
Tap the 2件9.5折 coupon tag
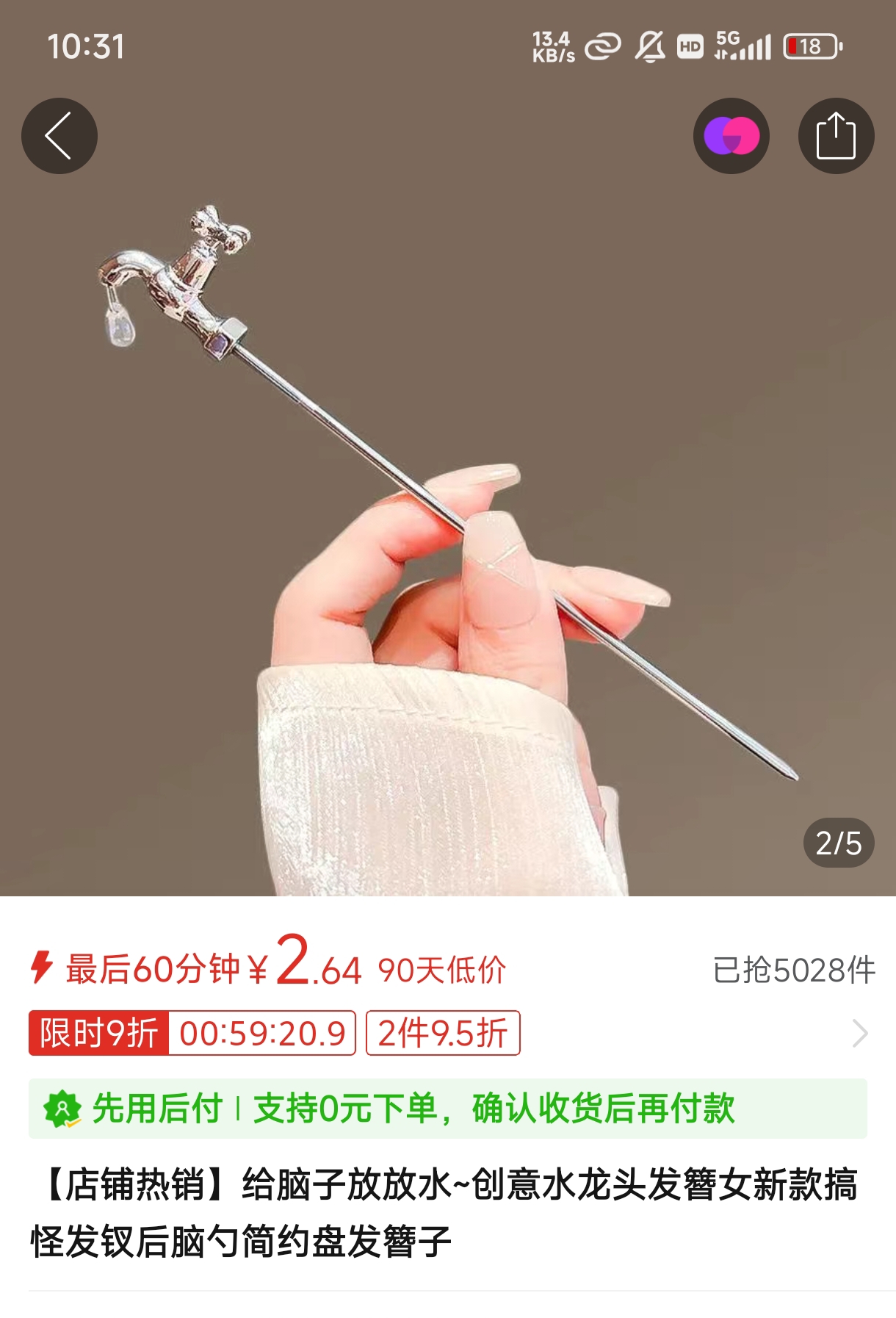pos(443,1033)
